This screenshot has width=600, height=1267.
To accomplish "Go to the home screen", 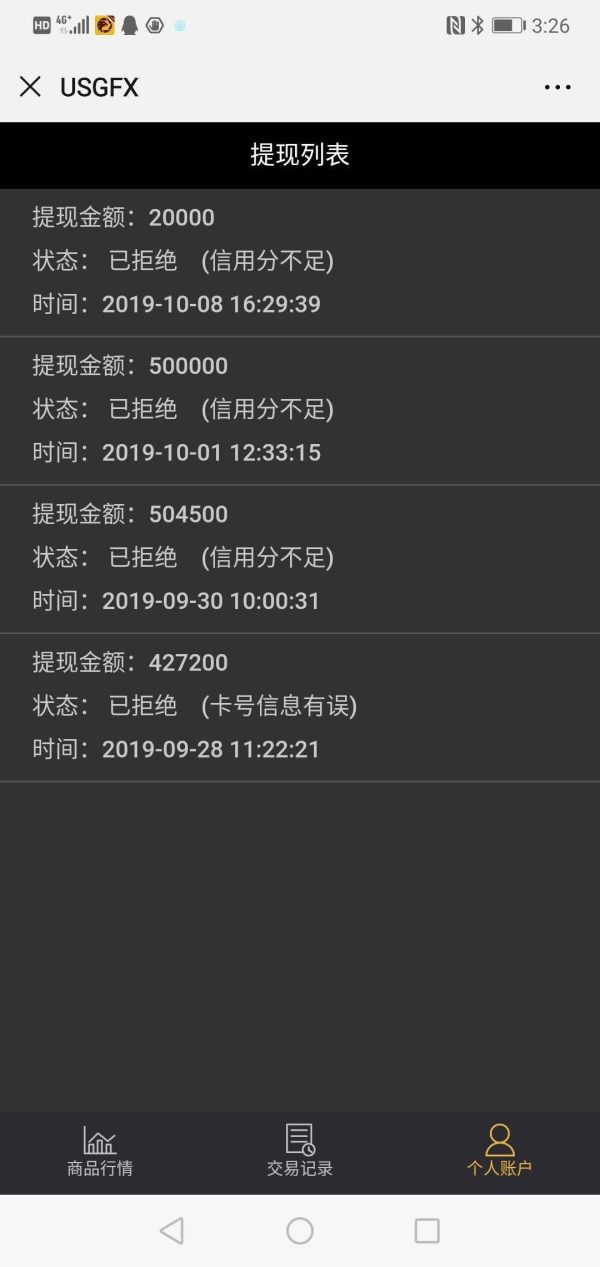I will point(300,1230).
